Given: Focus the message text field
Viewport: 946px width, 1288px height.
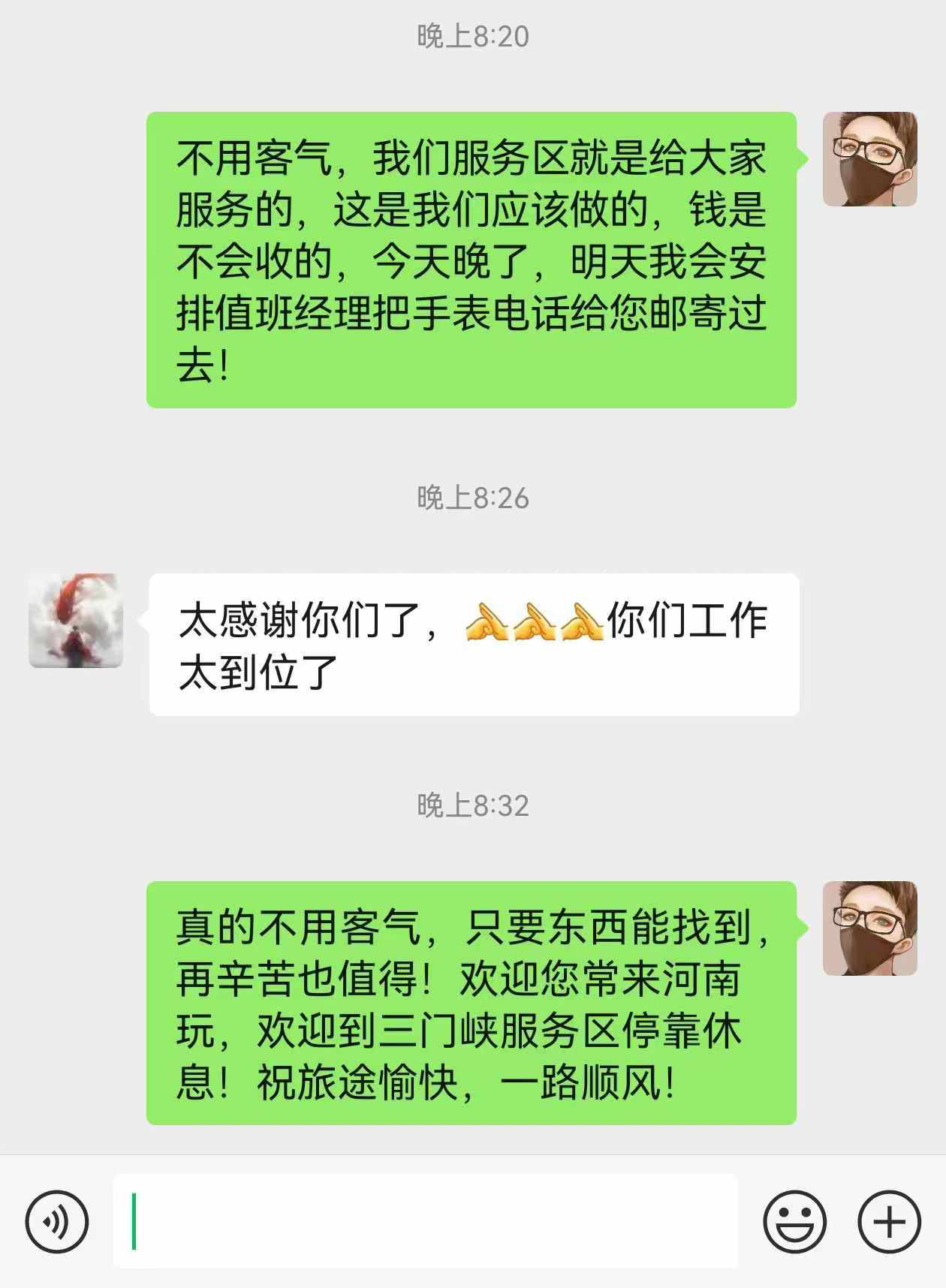Looking at the screenshot, I should pyautogui.click(x=425, y=1221).
